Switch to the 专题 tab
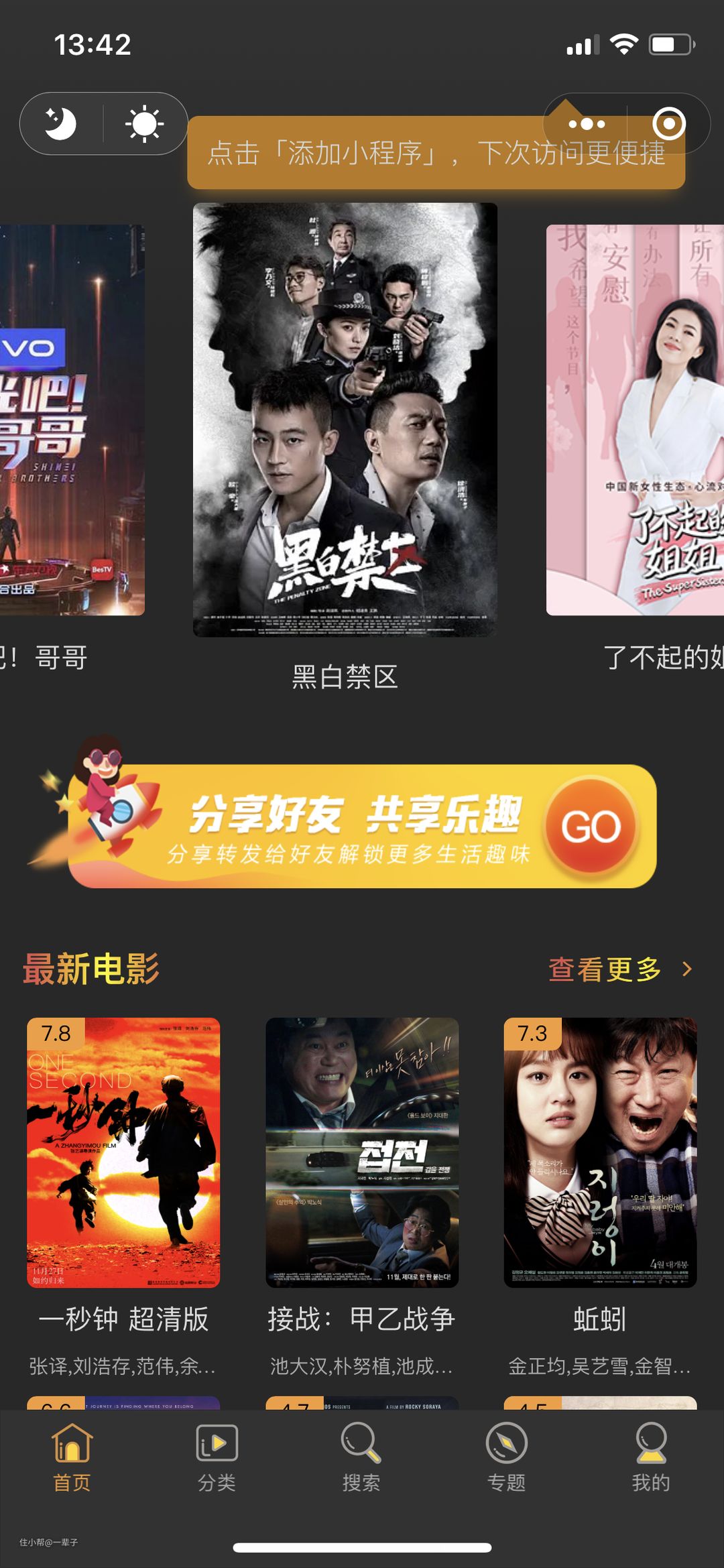724x1568 pixels. pos(506,1457)
